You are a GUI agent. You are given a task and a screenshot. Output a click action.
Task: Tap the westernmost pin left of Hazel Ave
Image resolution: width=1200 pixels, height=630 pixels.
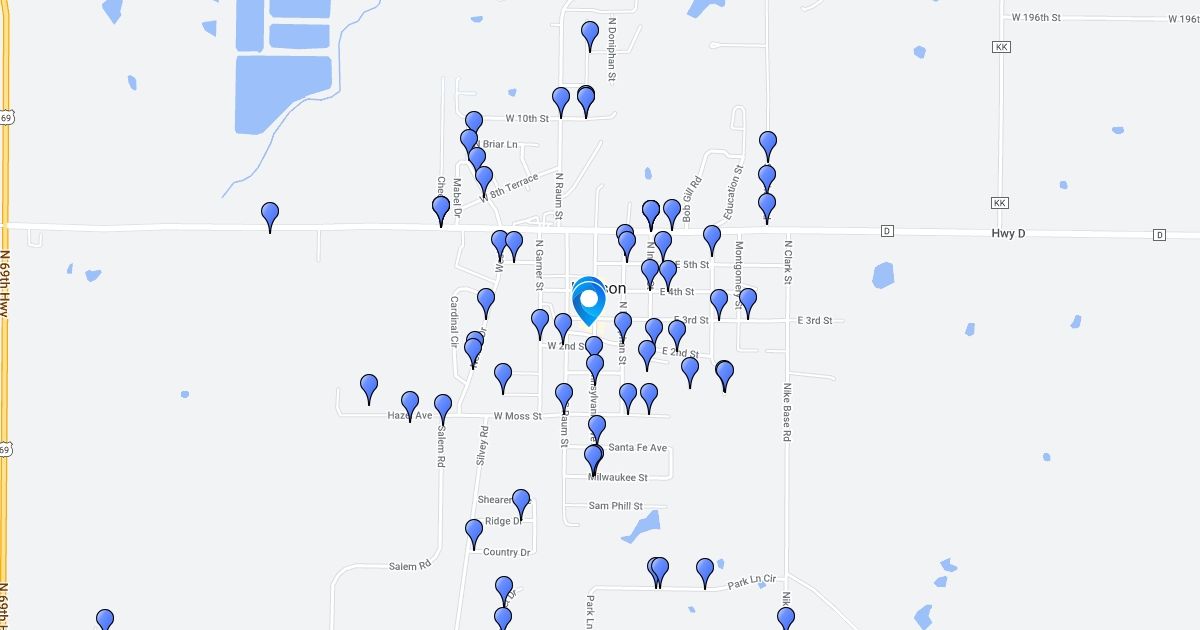[x=369, y=386]
